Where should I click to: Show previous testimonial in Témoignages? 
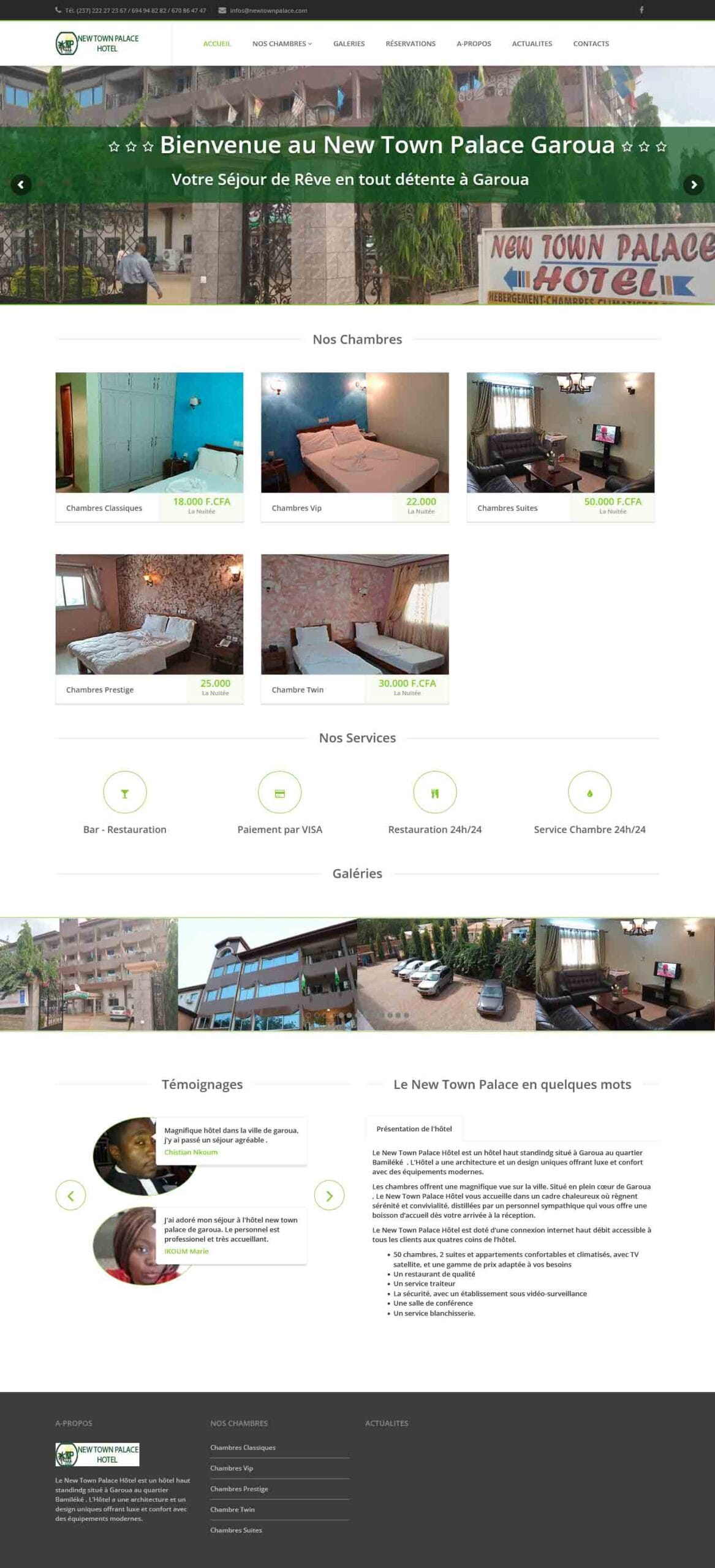tap(70, 1195)
